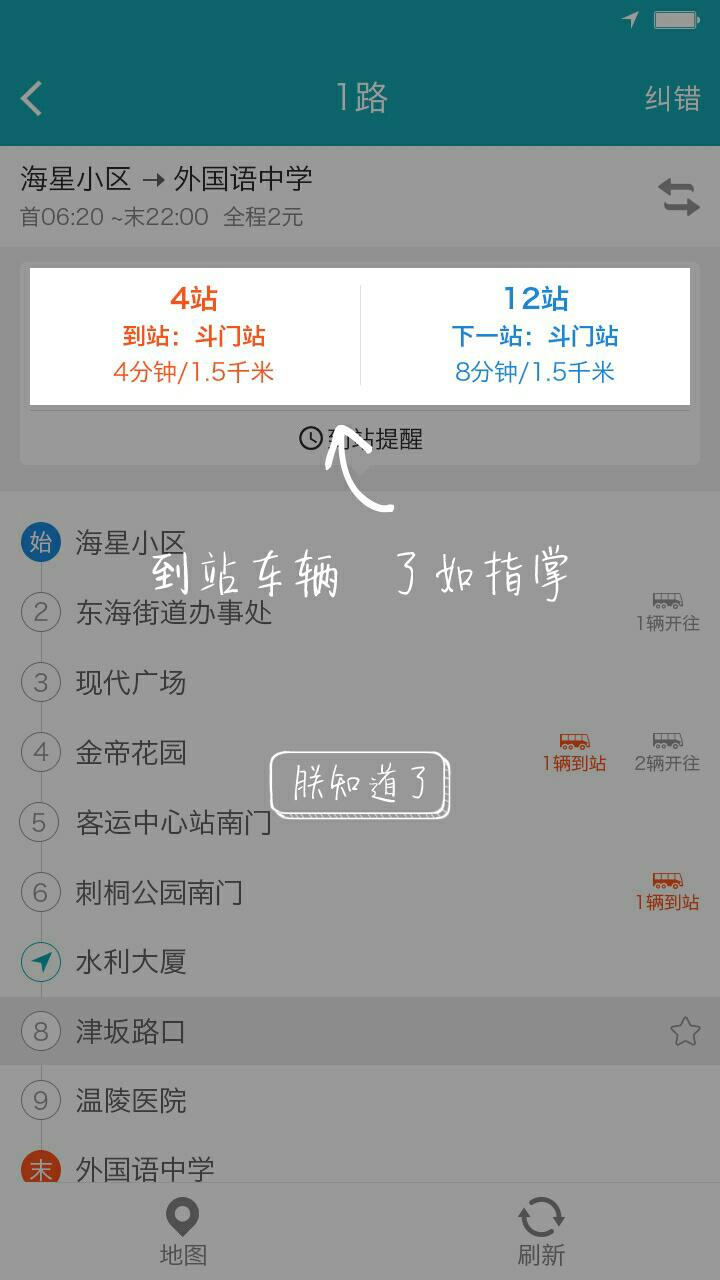Select the 客运中心站南门 stop
The width and height of the screenshot is (720, 1280).
pyautogui.click(x=174, y=822)
